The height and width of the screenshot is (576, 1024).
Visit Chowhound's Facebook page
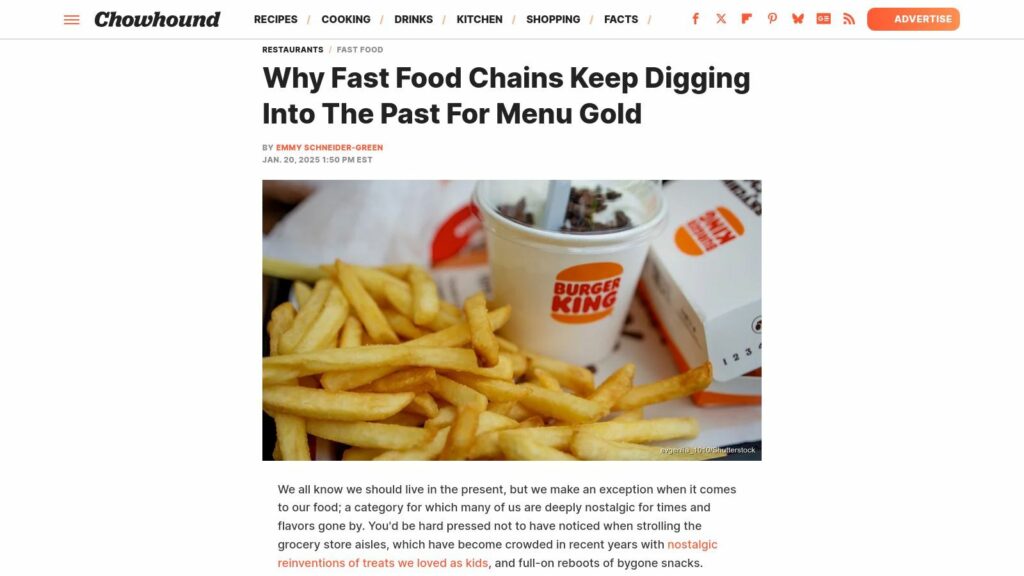point(696,19)
